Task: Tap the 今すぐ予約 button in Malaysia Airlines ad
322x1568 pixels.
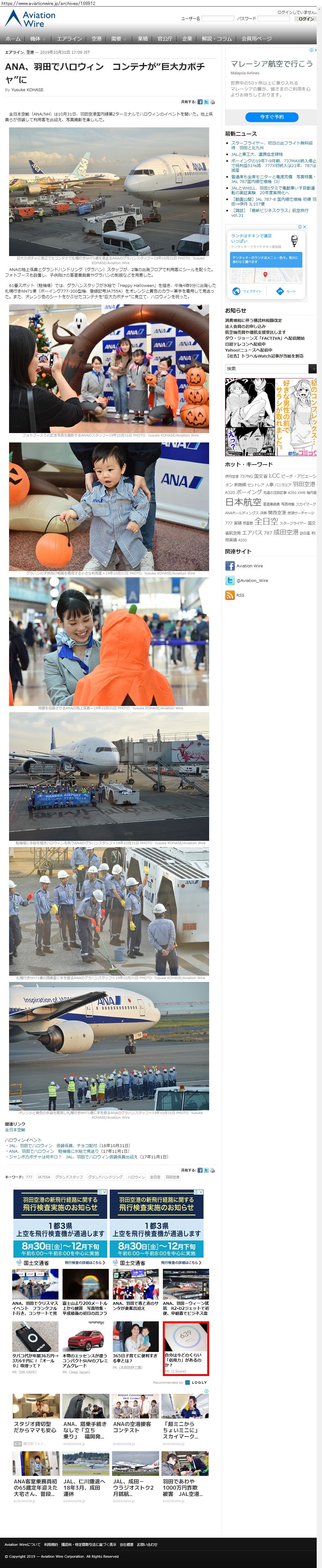Action: [271, 117]
